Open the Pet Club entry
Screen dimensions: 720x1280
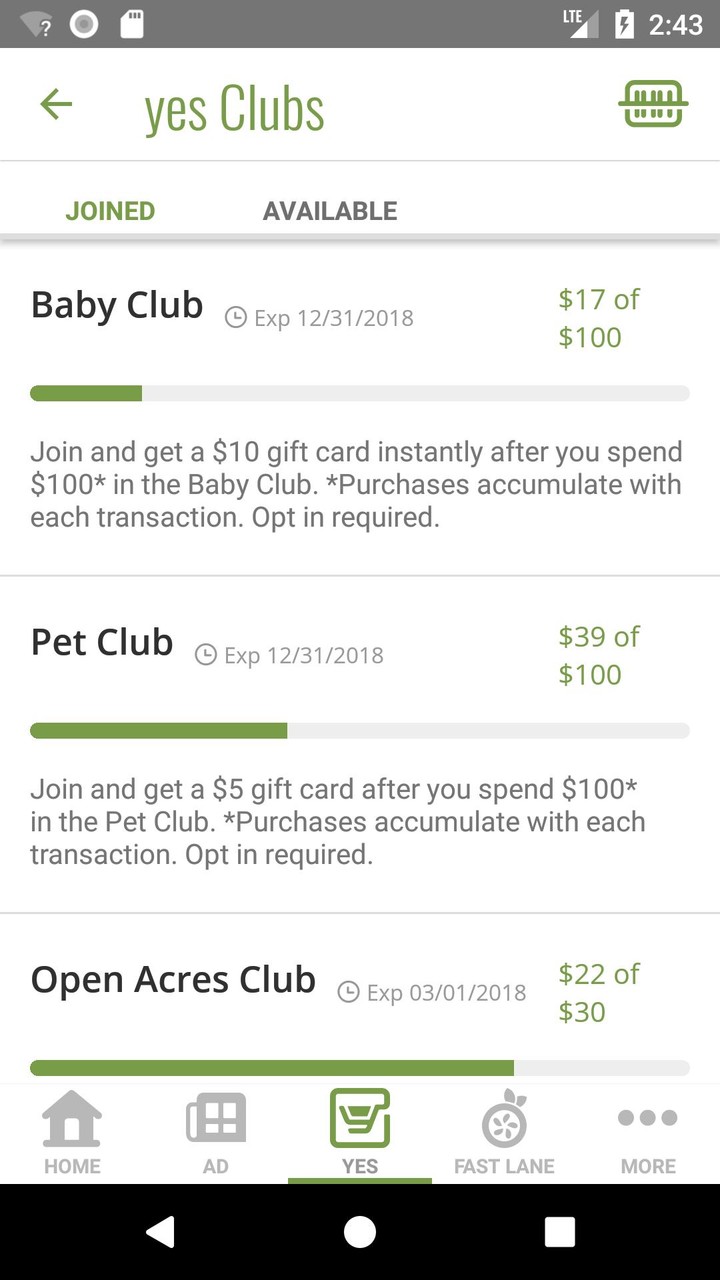(101, 642)
